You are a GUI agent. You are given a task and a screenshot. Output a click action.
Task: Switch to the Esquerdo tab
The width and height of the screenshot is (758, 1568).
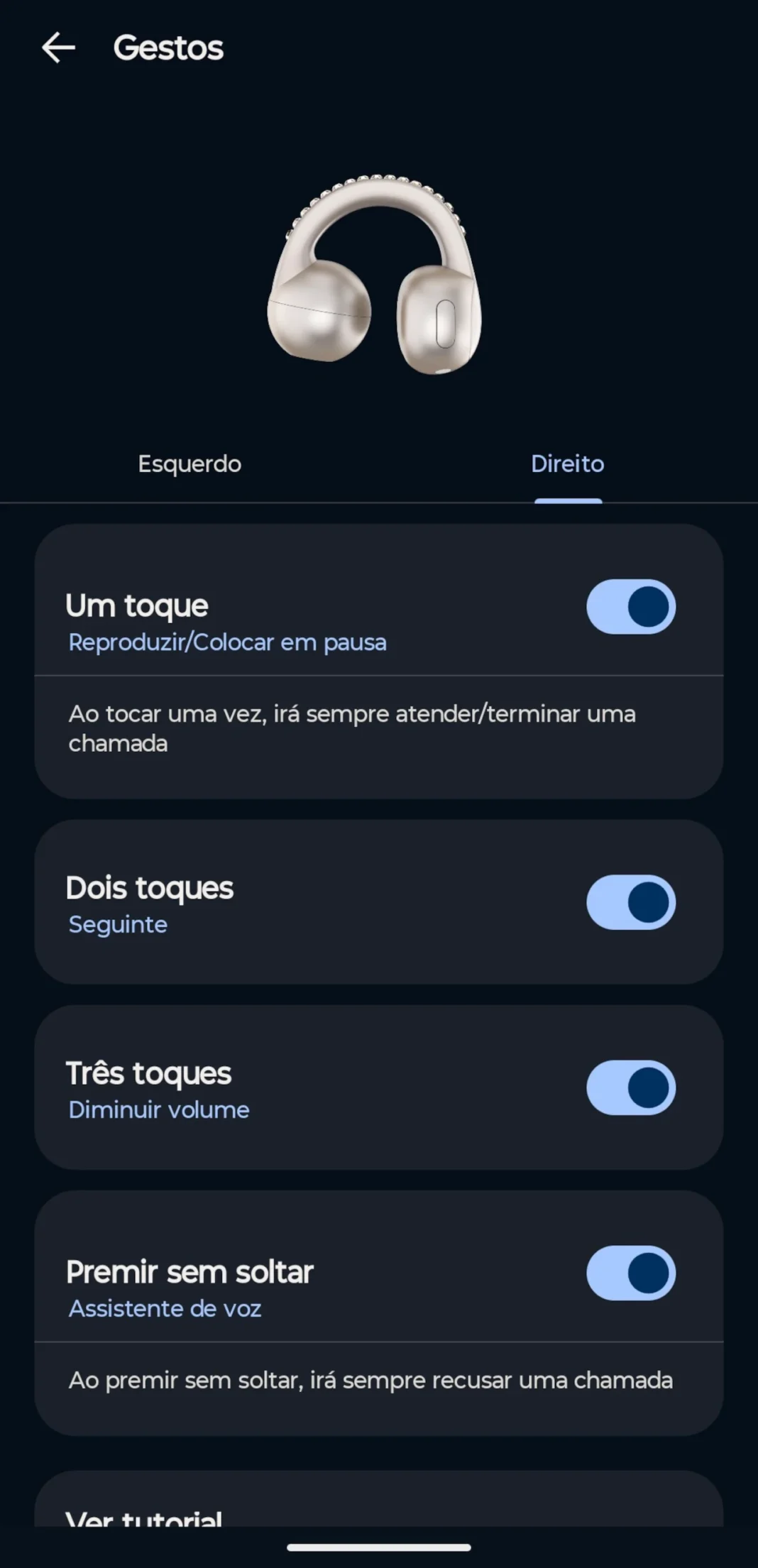click(189, 463)
